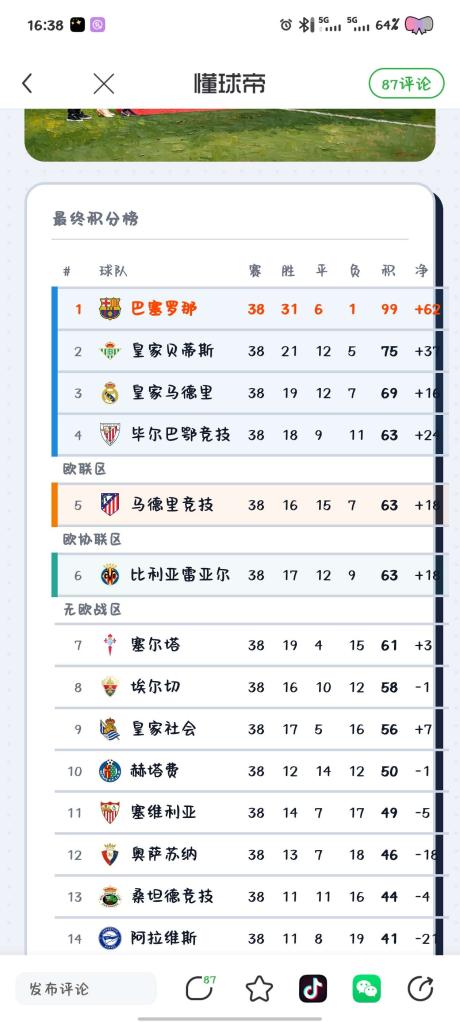
Task: Close the page with the X icon
Action: tap(104, 83)
